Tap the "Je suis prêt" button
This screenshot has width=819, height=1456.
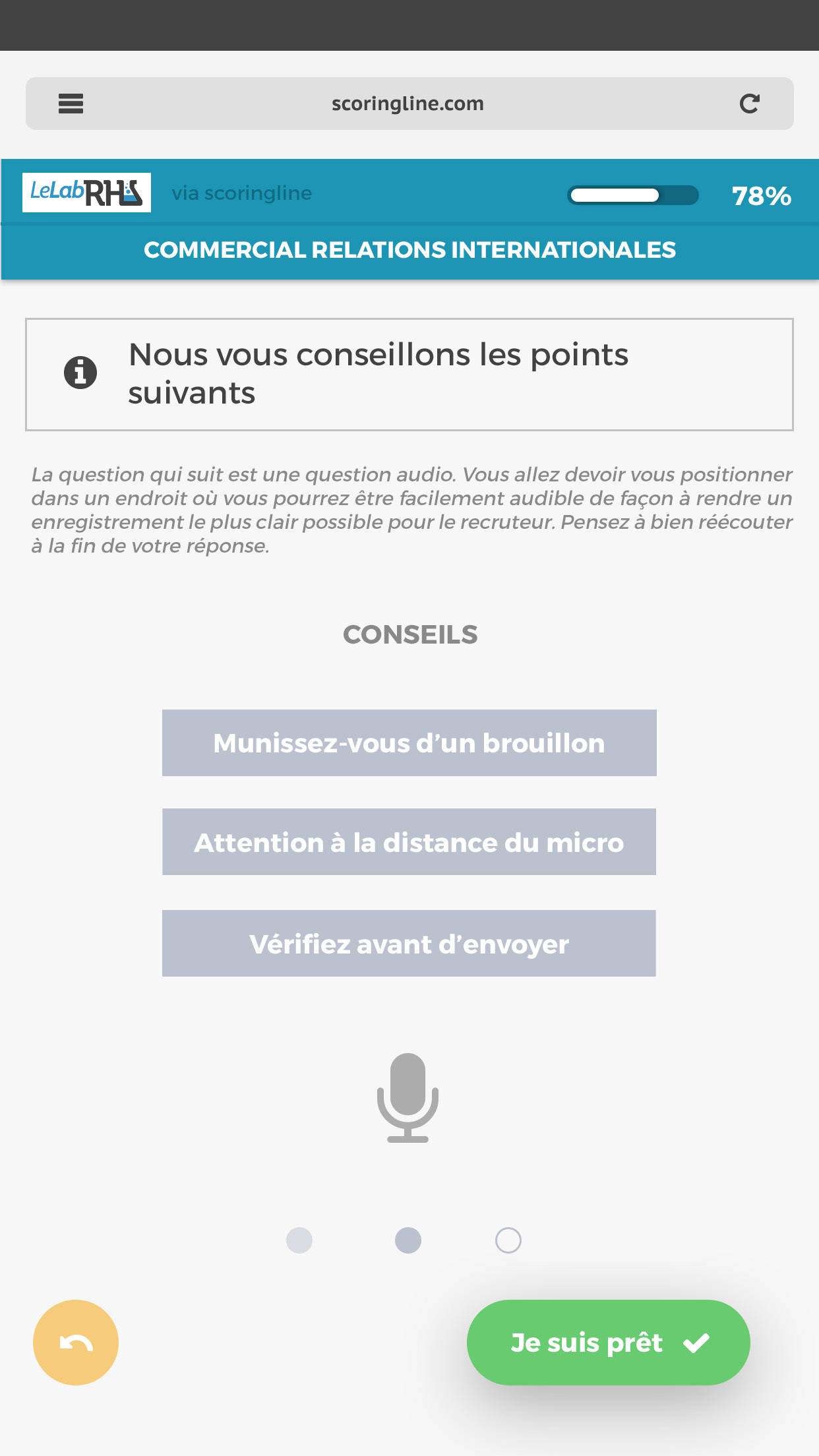click(x=608, y=1343)
